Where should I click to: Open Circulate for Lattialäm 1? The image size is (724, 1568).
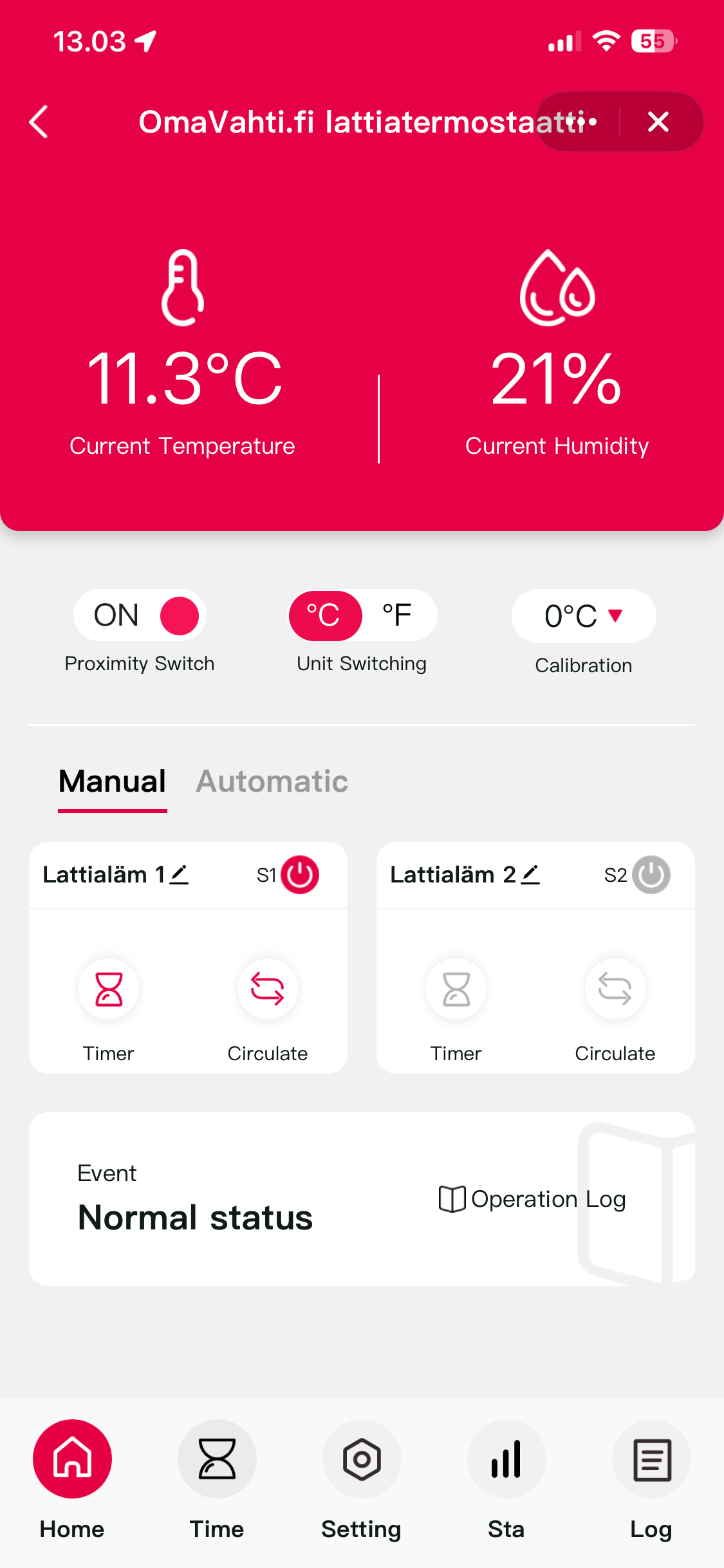pos(267,989)
